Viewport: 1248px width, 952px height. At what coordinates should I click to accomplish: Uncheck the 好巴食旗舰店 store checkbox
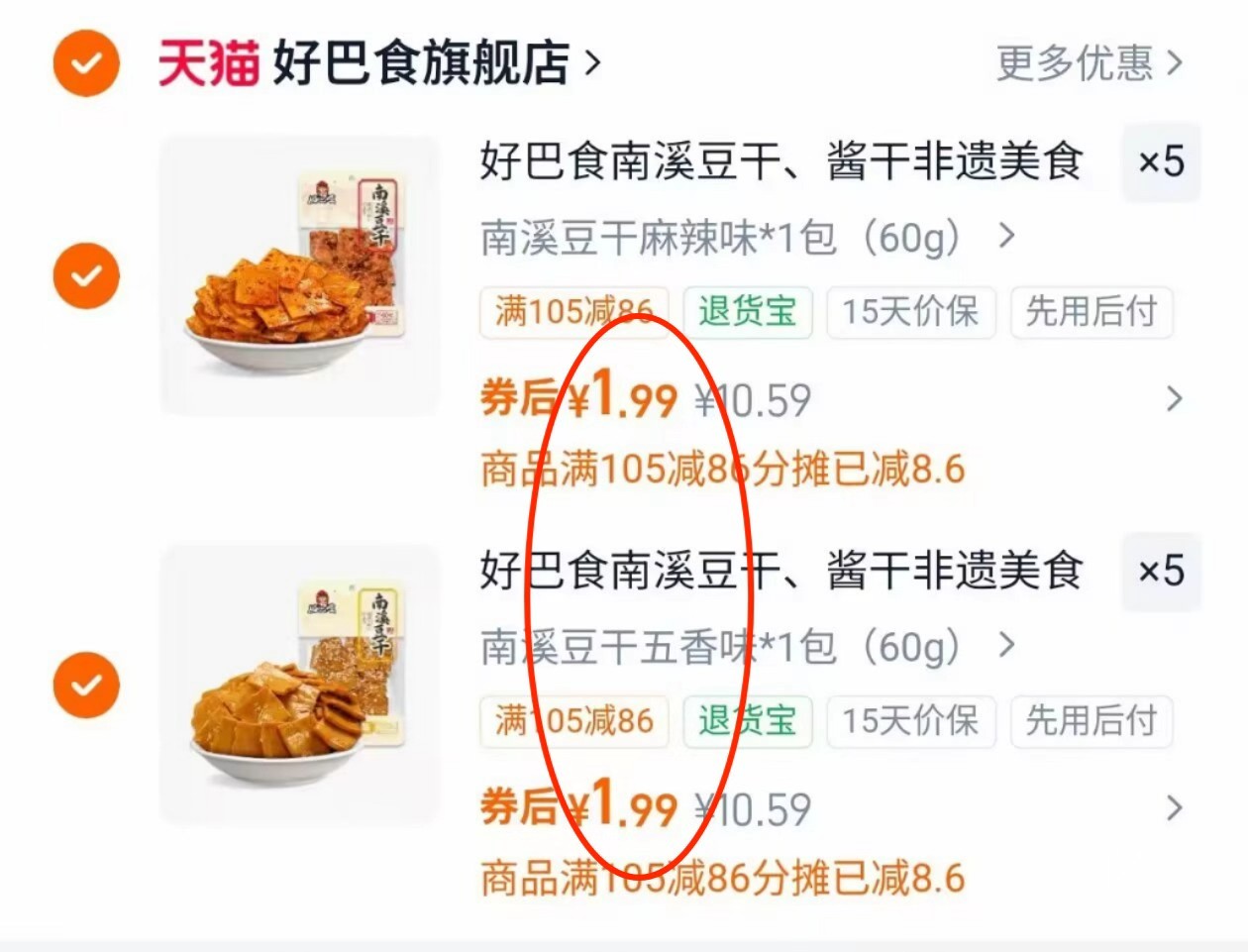[86, 63]
